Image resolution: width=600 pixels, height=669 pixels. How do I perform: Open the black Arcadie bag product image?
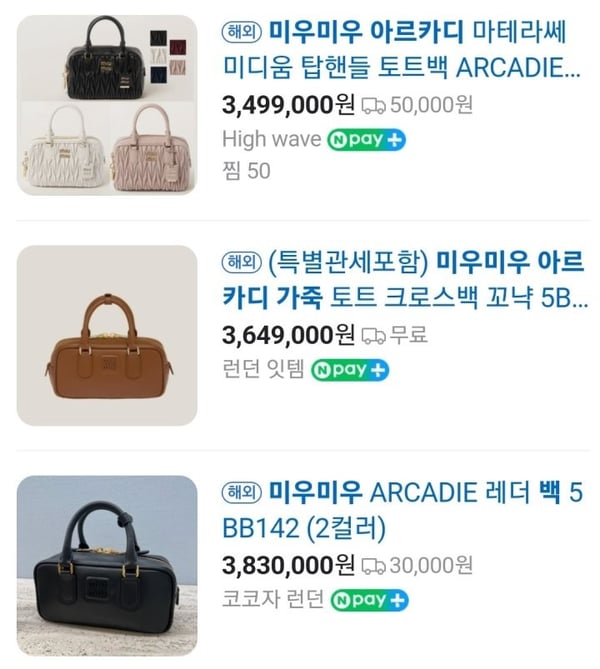108,565
